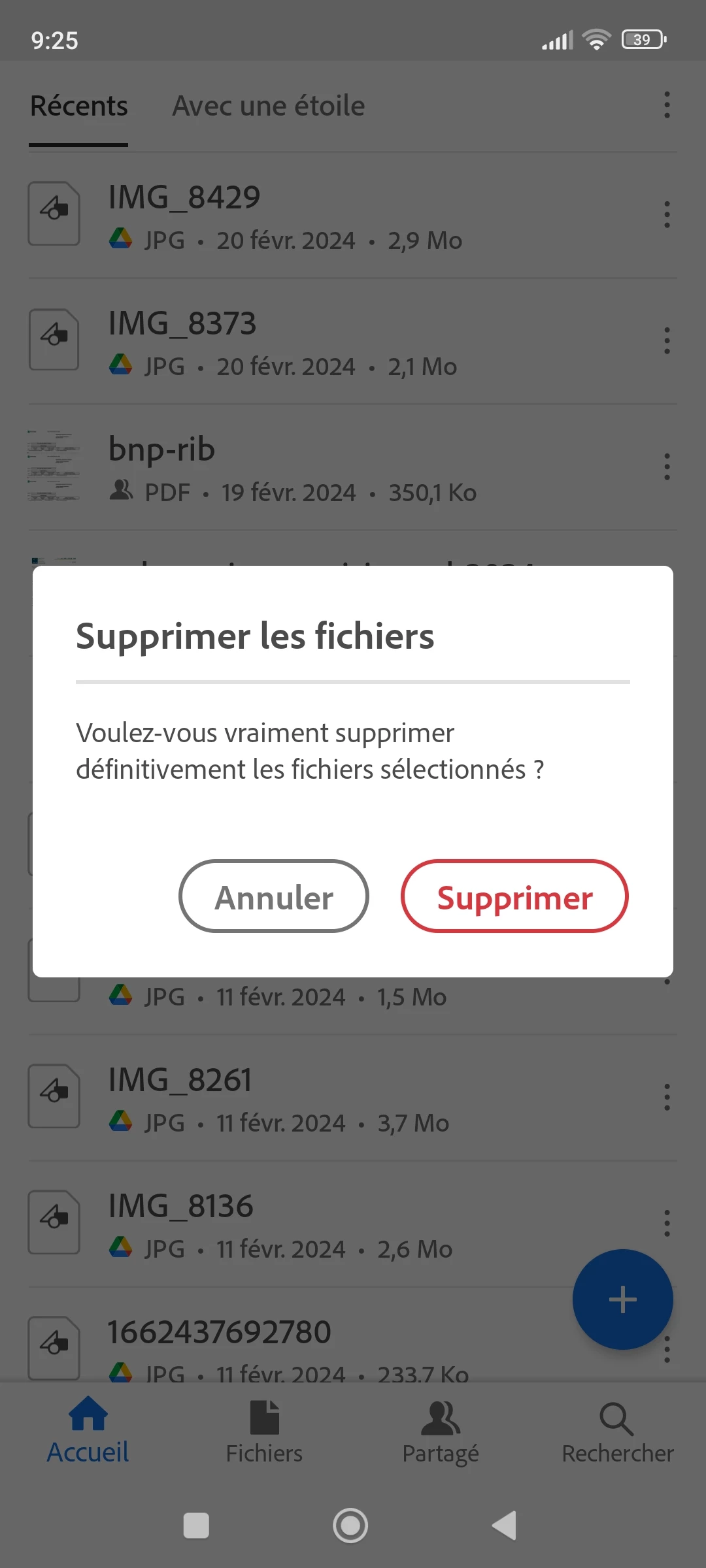Open the top-right overflow menu
706x1568 pixels.
(667, 105)
